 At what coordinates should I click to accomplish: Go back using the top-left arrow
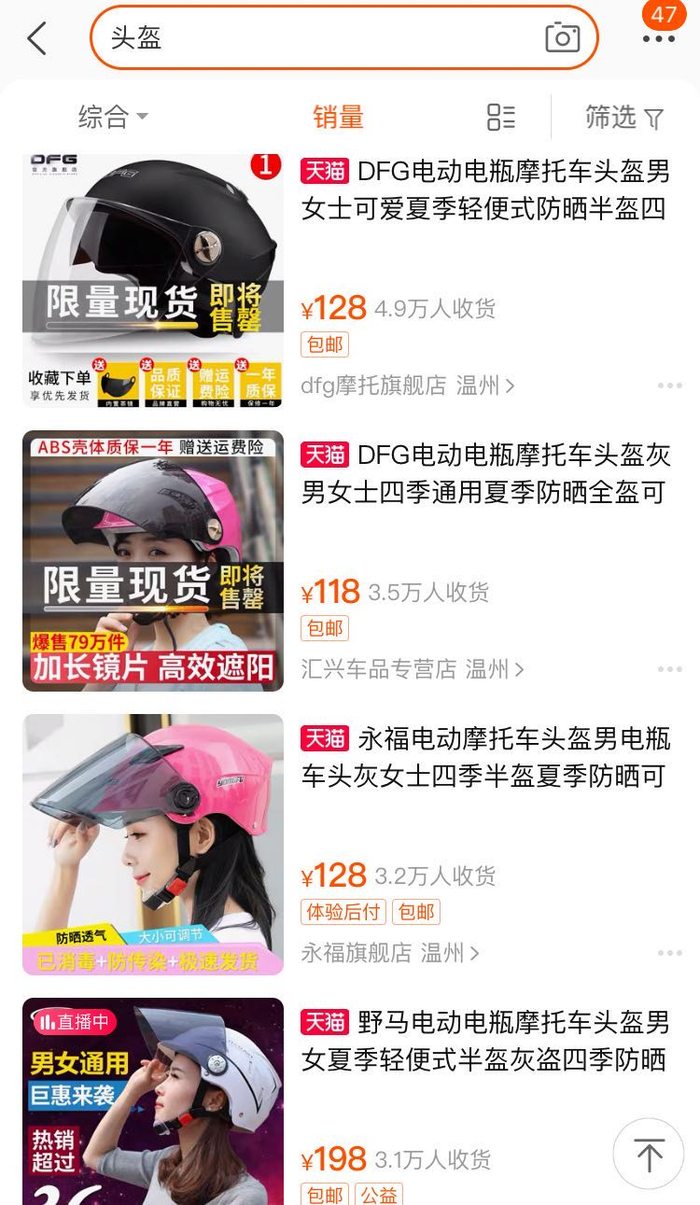37,39
